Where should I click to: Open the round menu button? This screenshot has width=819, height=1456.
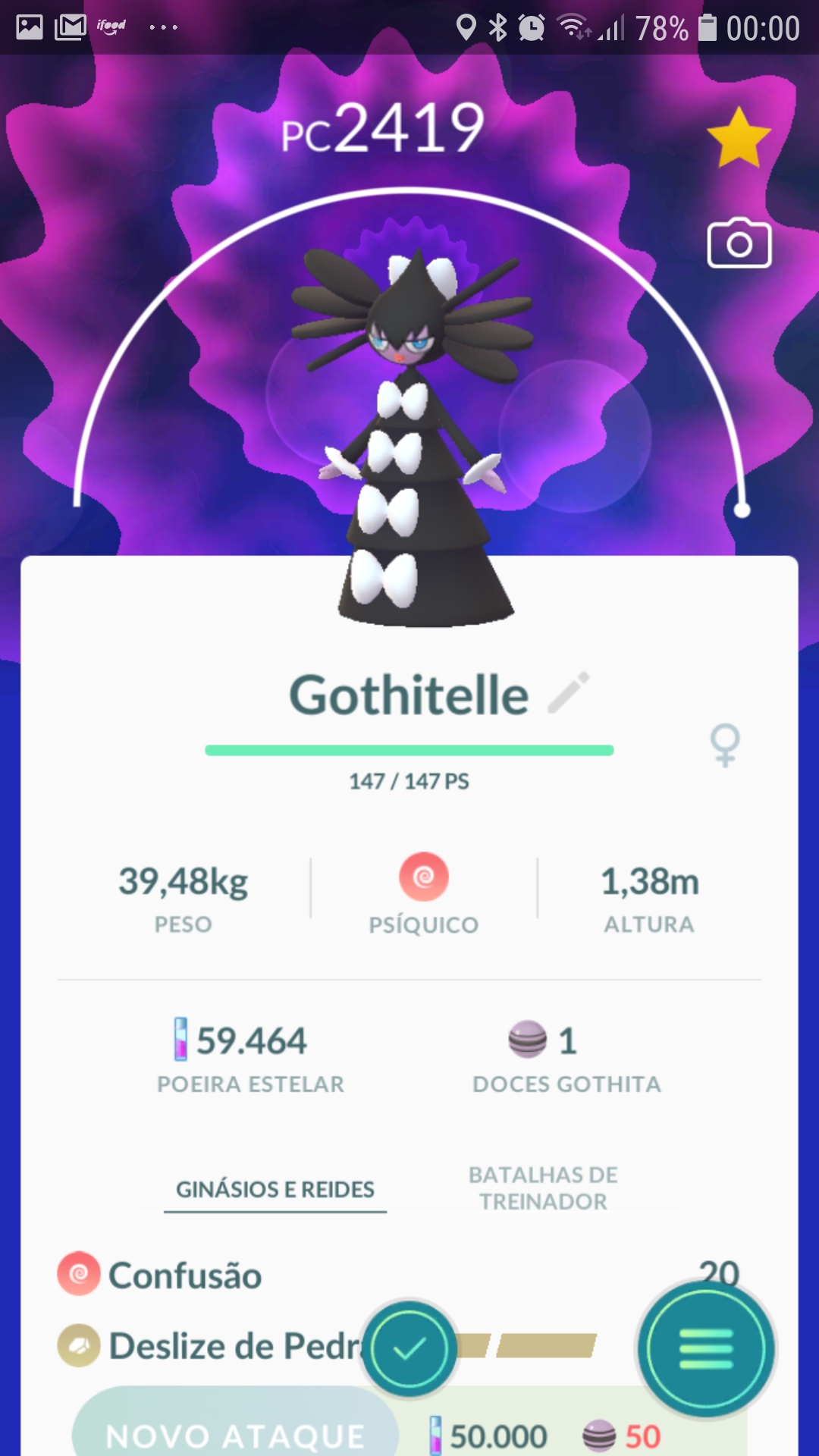point(705,1349)
